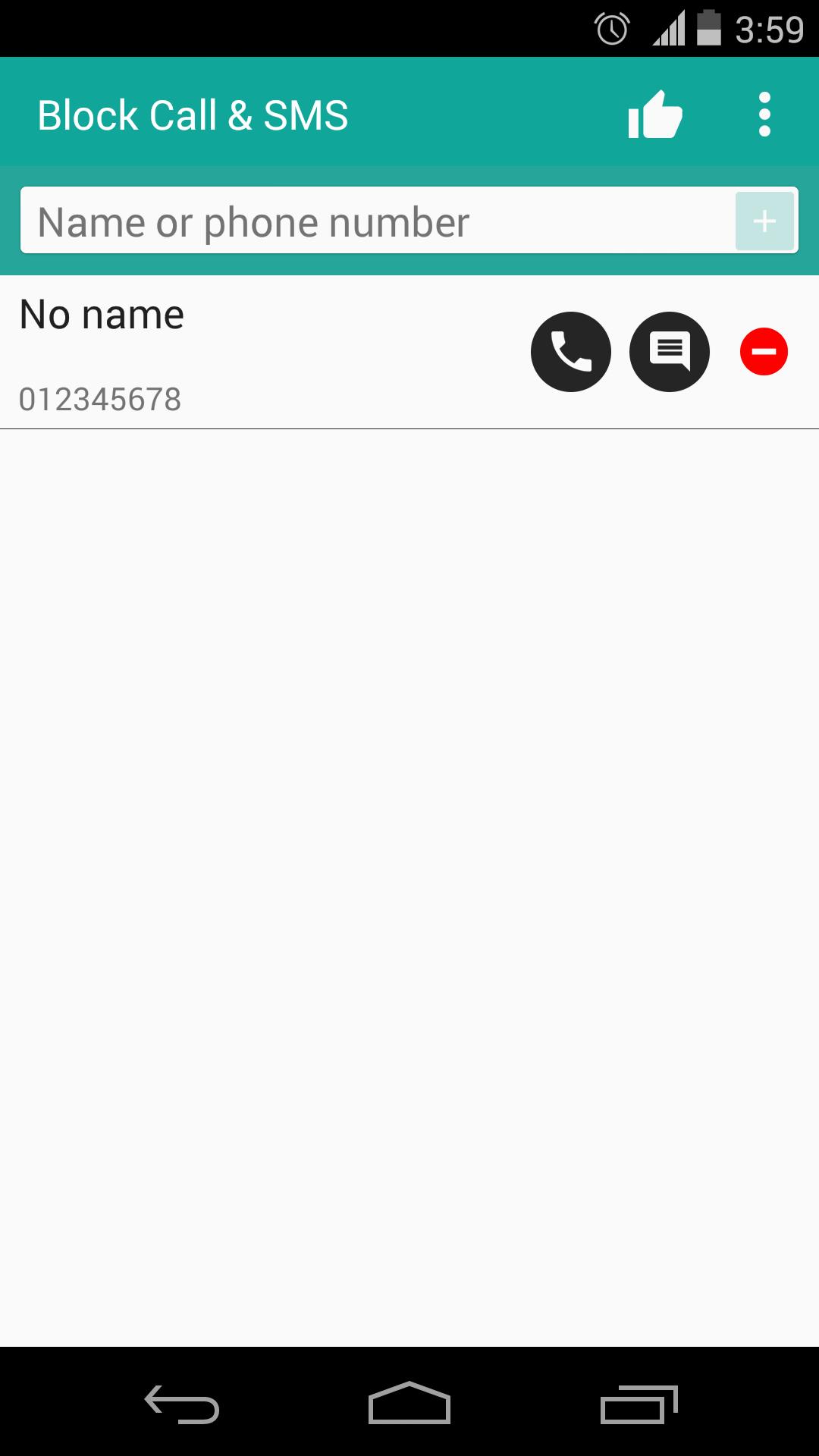Image resolution: width=819 pixels, height=1456 pixels.
Task: Toggle blocking for the No name entry
Action: click(764, 351)
